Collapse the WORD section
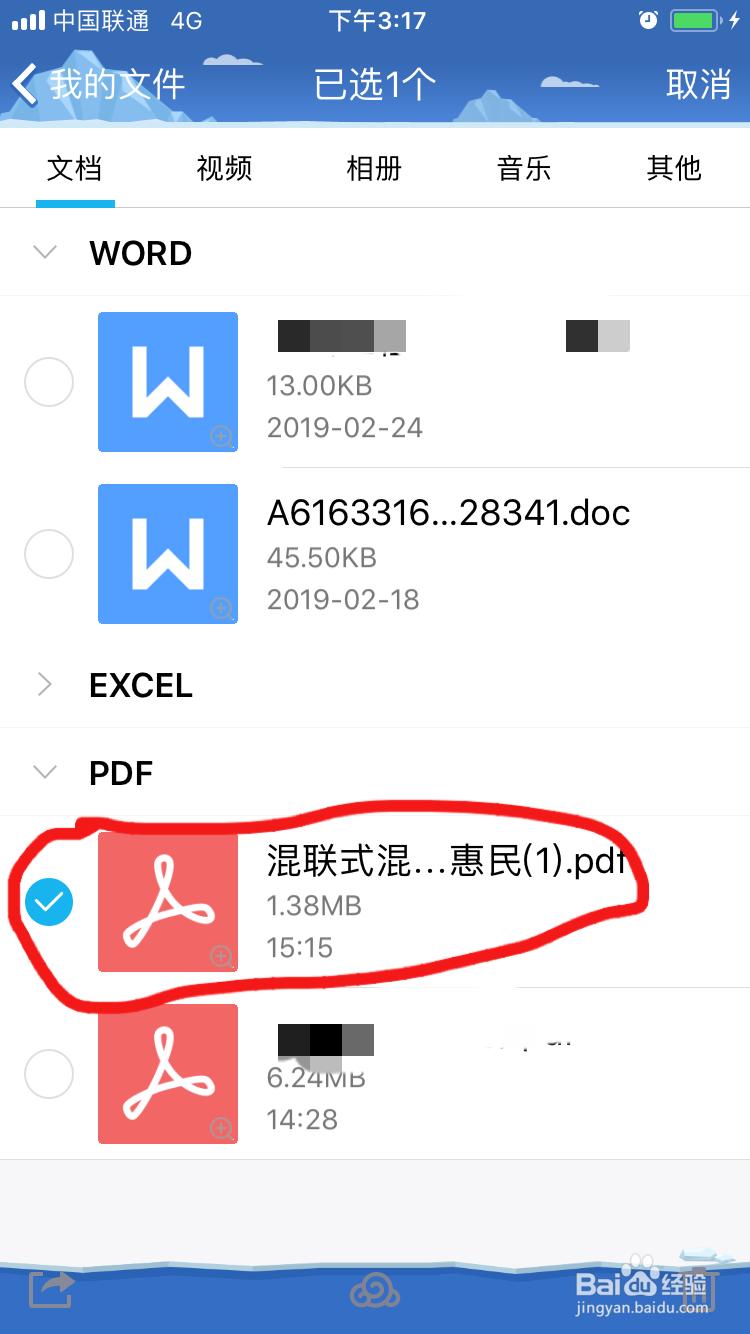The height and width of the screenshot is (1334, 750). click(46, 252)
